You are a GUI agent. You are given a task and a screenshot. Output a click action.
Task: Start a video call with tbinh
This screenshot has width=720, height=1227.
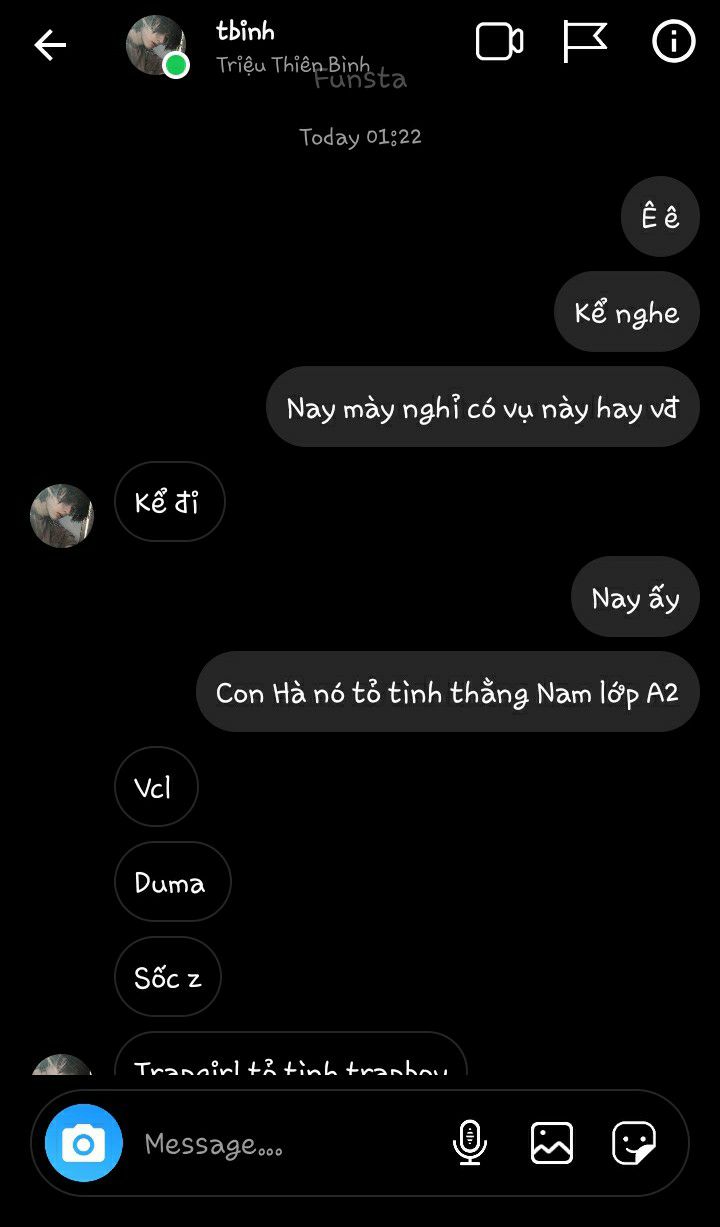click(x=499, y=42)
